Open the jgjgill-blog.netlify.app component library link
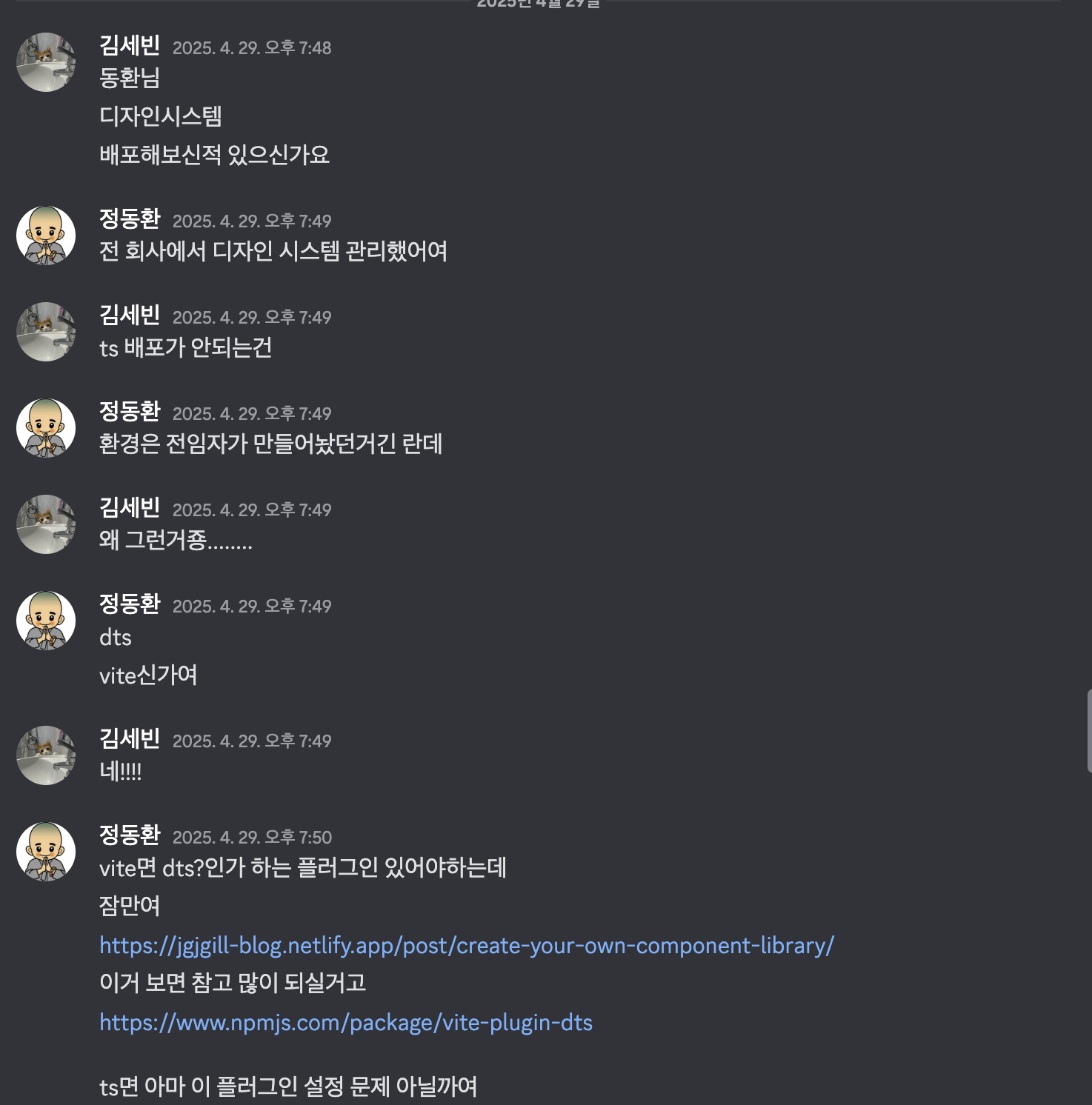This screenshot has height=1105, width=1092. point(467,946)
